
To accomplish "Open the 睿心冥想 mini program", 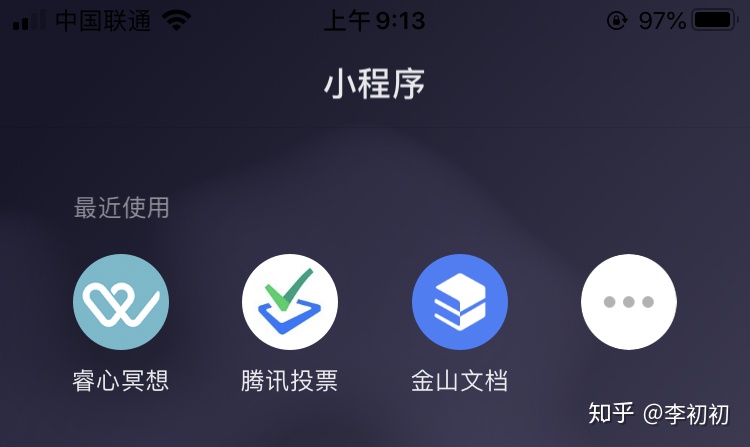I will [x=121, y=302].
